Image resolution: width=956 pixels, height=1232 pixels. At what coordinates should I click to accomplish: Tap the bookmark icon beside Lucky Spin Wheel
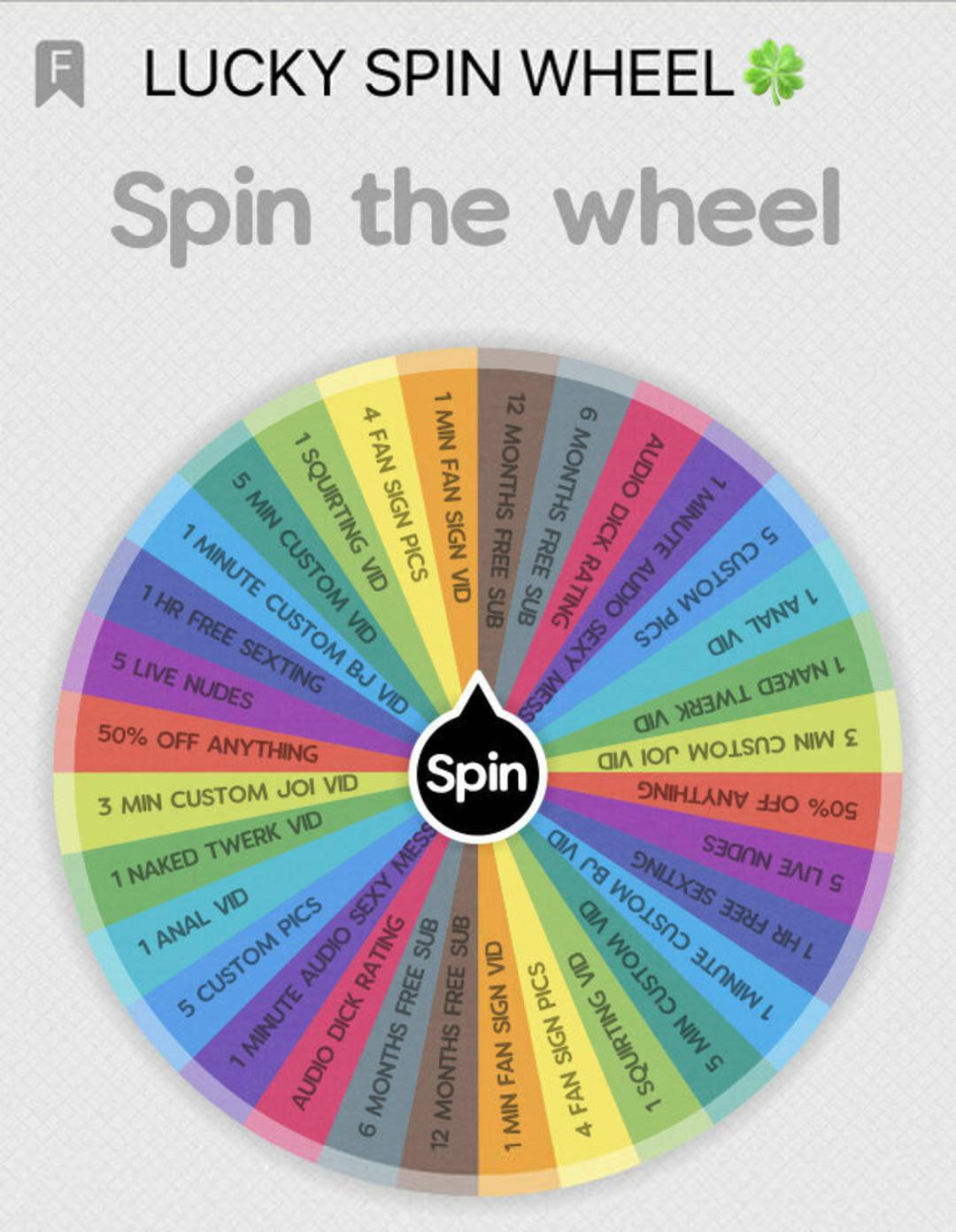(x=59, y=73)
